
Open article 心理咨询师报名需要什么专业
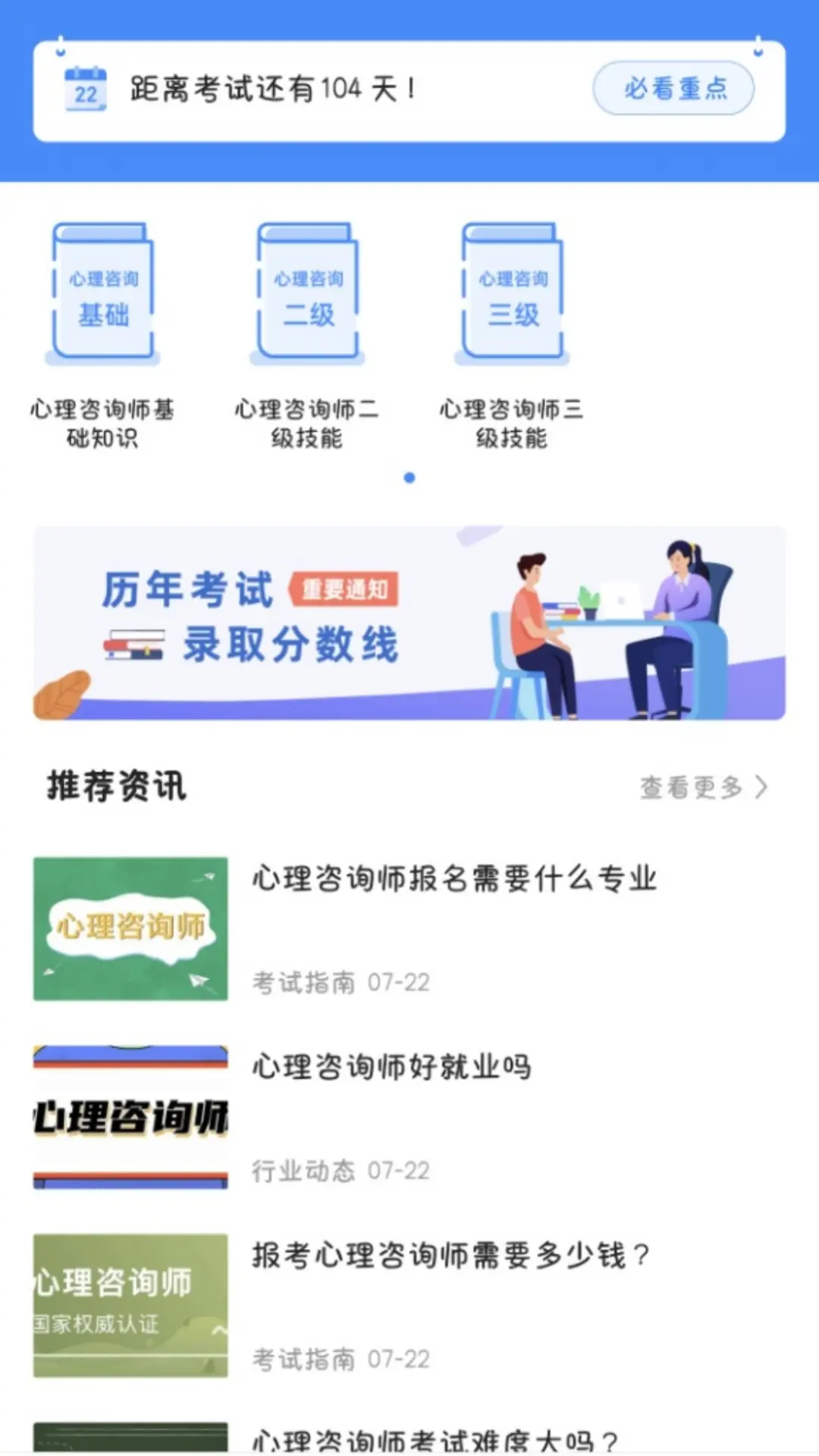453,880
